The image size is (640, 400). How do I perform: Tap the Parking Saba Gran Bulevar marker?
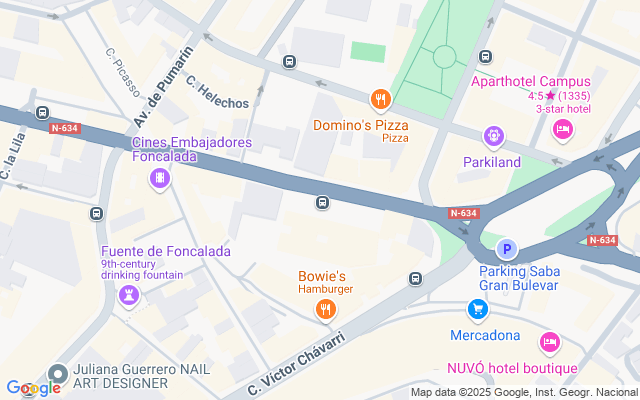[x=507, y=250]
